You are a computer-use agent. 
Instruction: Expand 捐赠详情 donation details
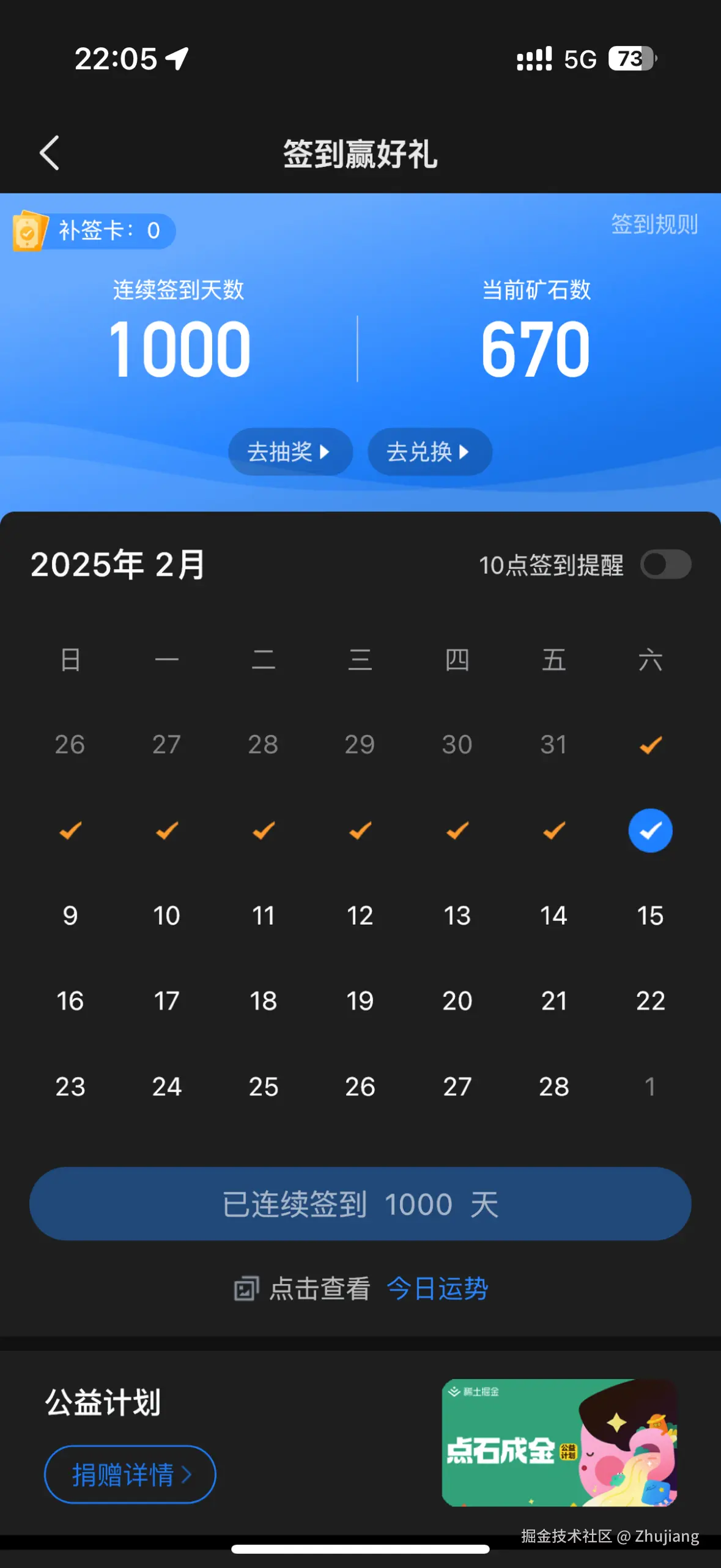130,1474
